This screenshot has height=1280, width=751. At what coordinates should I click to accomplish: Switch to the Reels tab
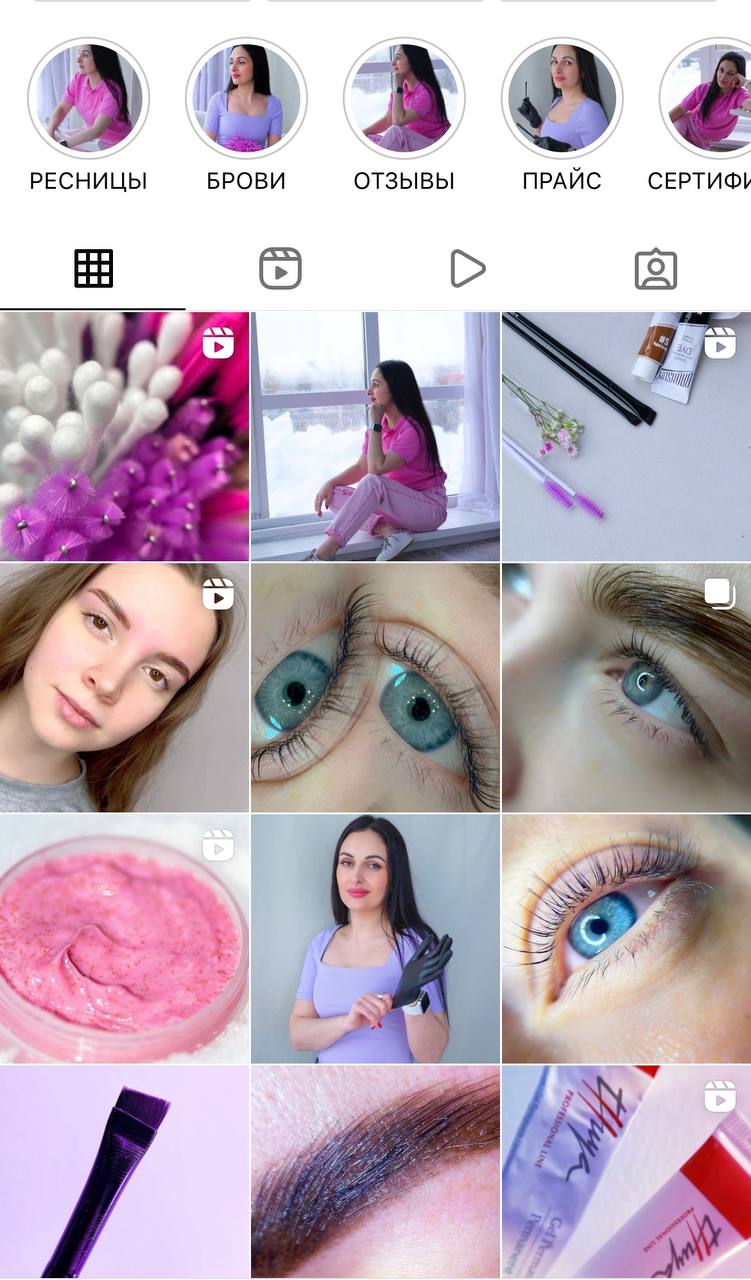281,269
